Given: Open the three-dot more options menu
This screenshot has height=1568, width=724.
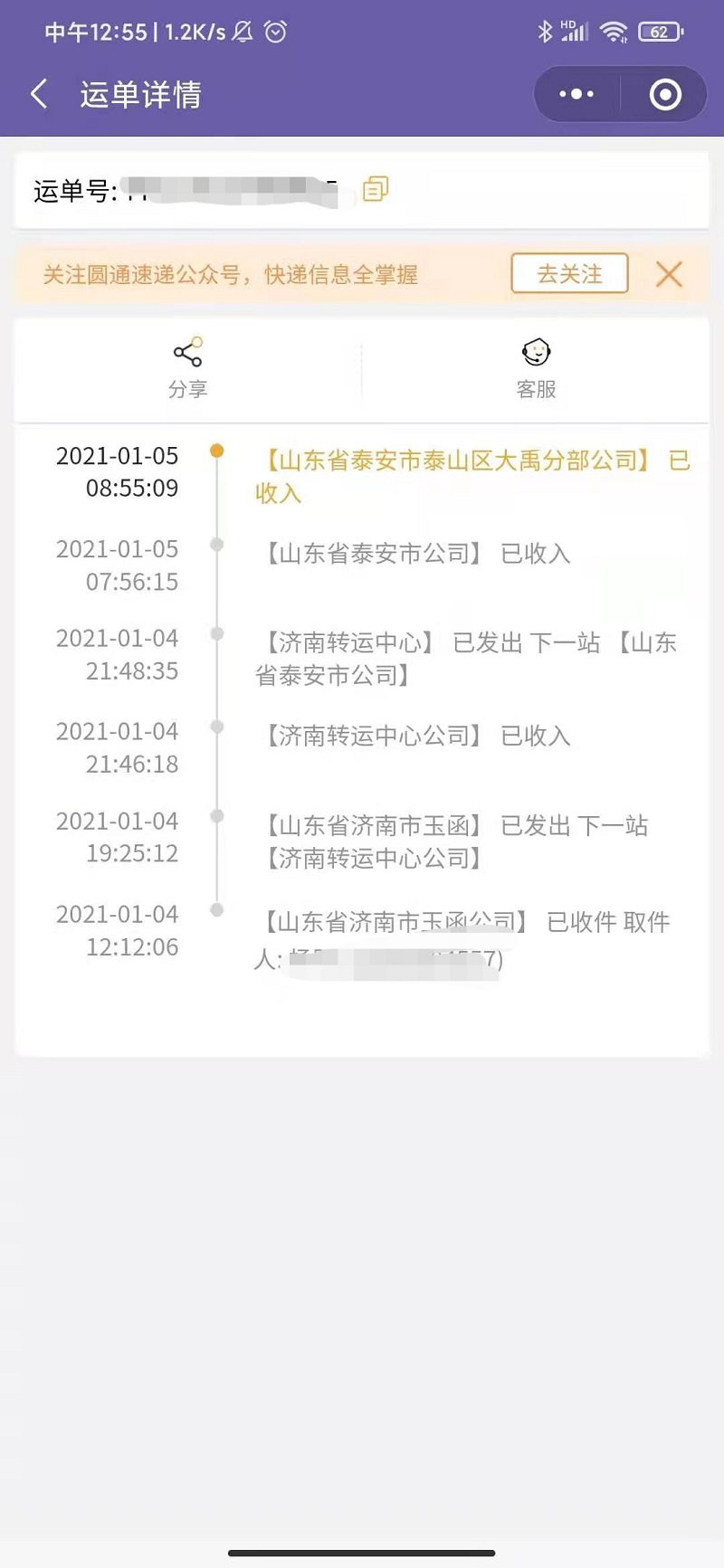Looking at the screenshot, I should click(575, 93).
